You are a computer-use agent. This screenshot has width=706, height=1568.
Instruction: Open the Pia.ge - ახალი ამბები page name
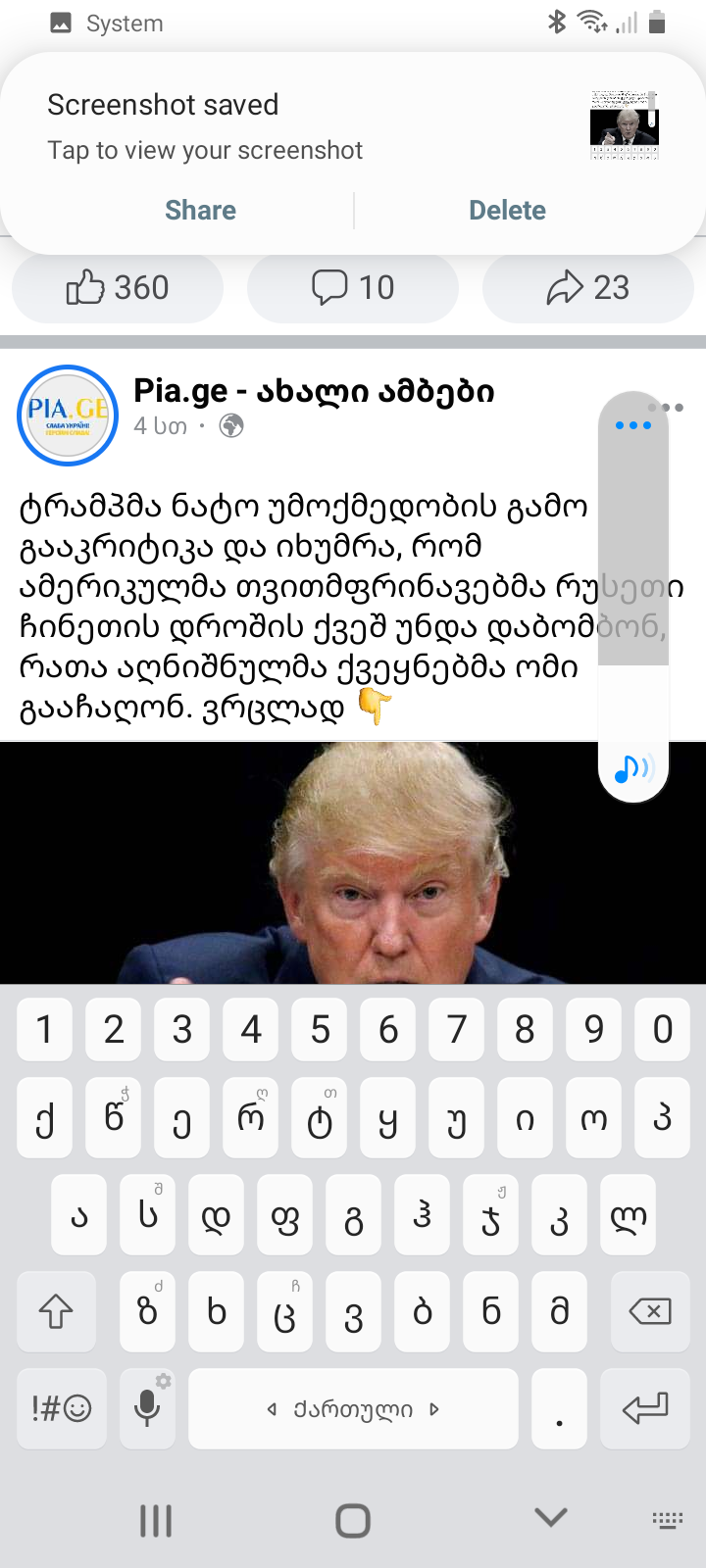pos(314,391)
